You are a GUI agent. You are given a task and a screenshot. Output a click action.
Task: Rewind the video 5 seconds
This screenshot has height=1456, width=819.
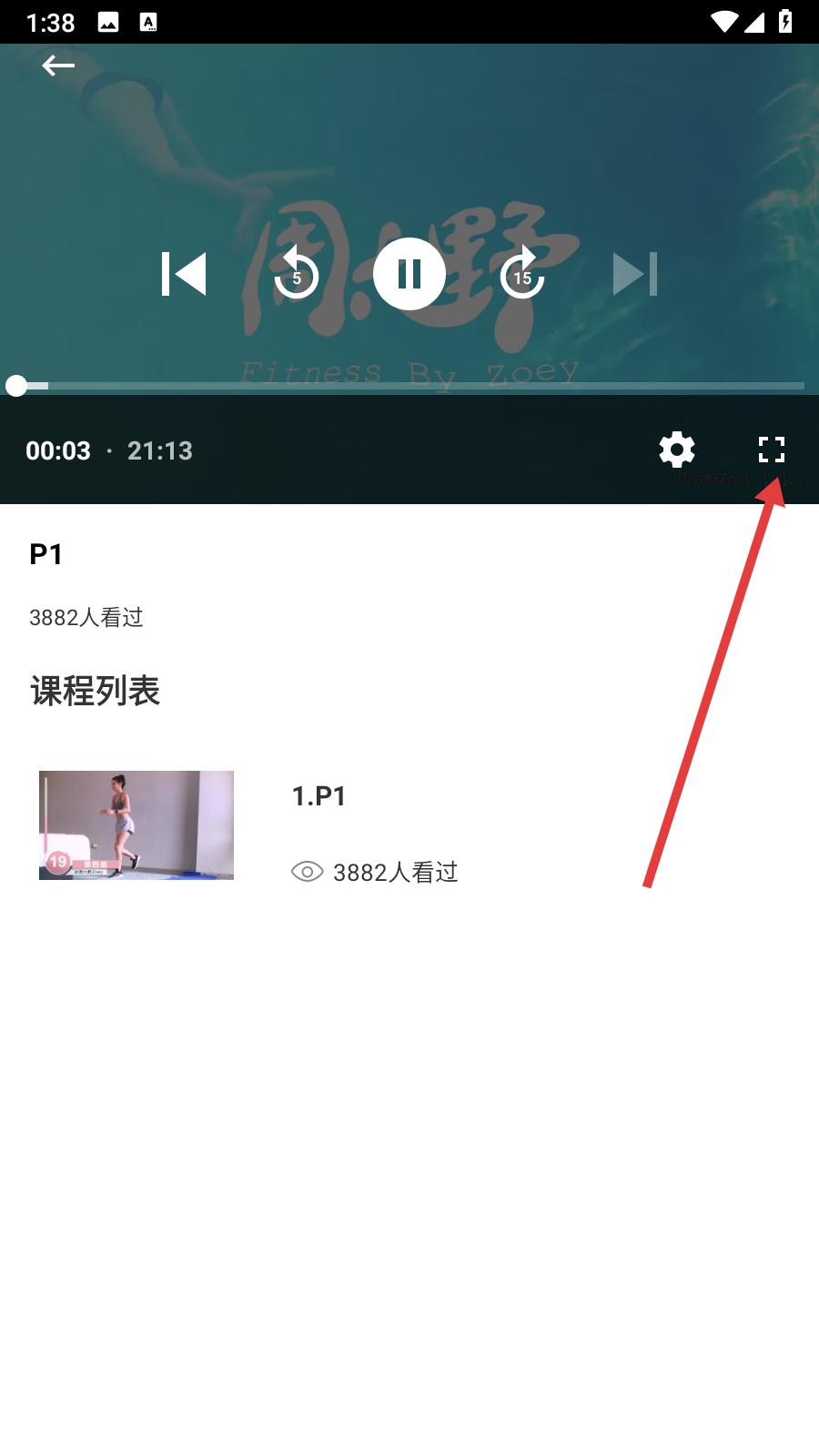coord(297,274)
